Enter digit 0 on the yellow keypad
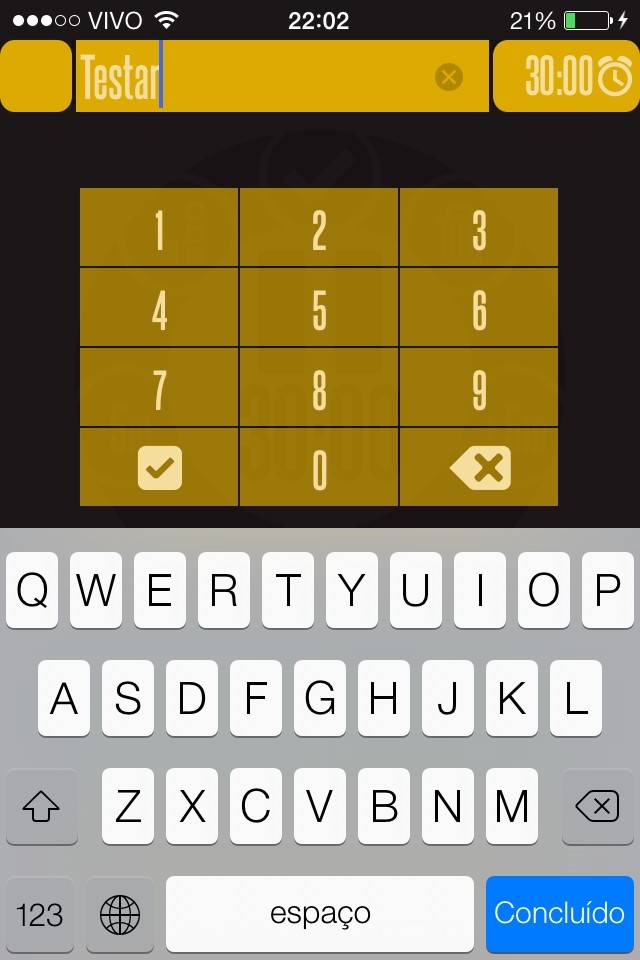Viewport: 640px width, 960px height. tap(319, 468)
